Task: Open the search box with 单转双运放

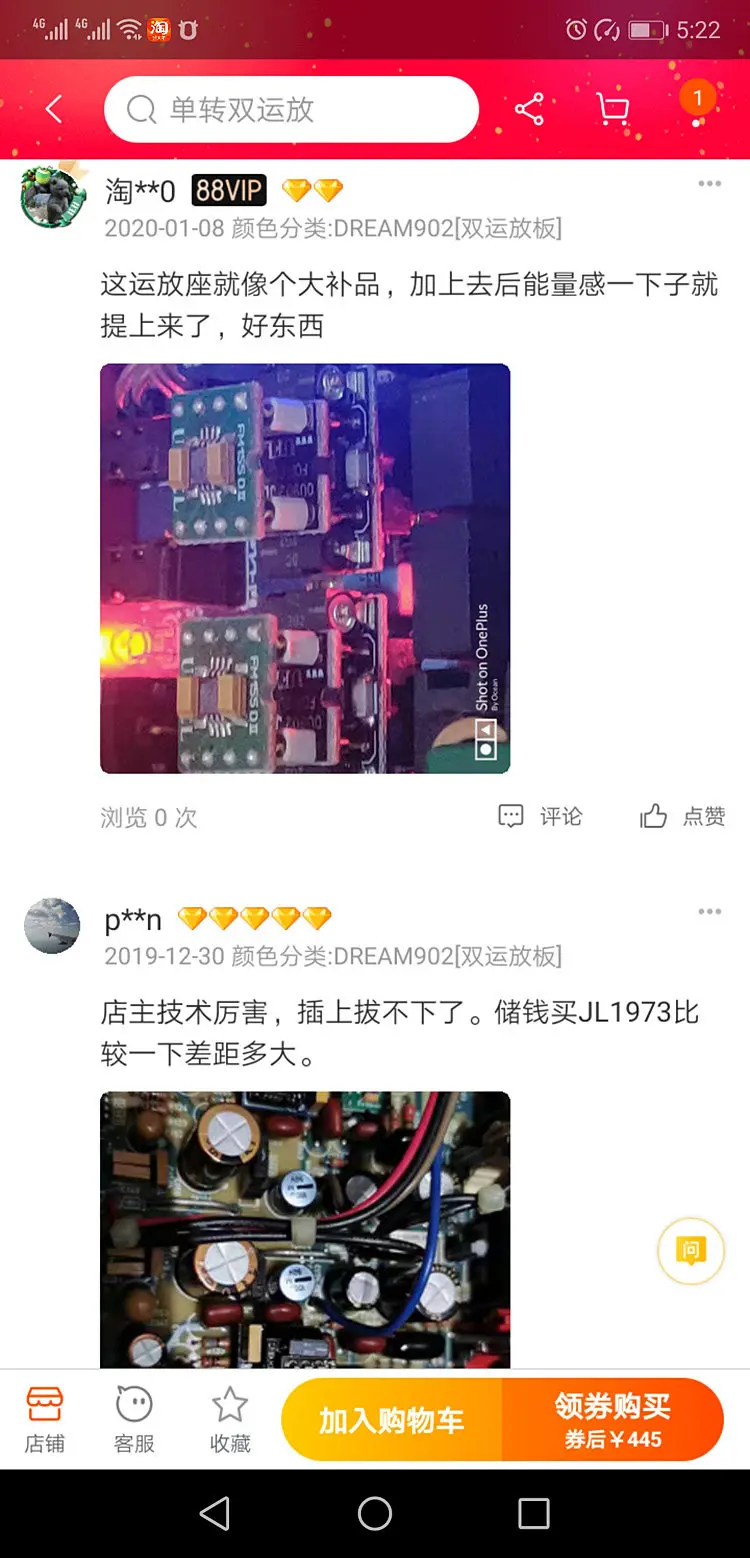Action: tap(291, 109)
